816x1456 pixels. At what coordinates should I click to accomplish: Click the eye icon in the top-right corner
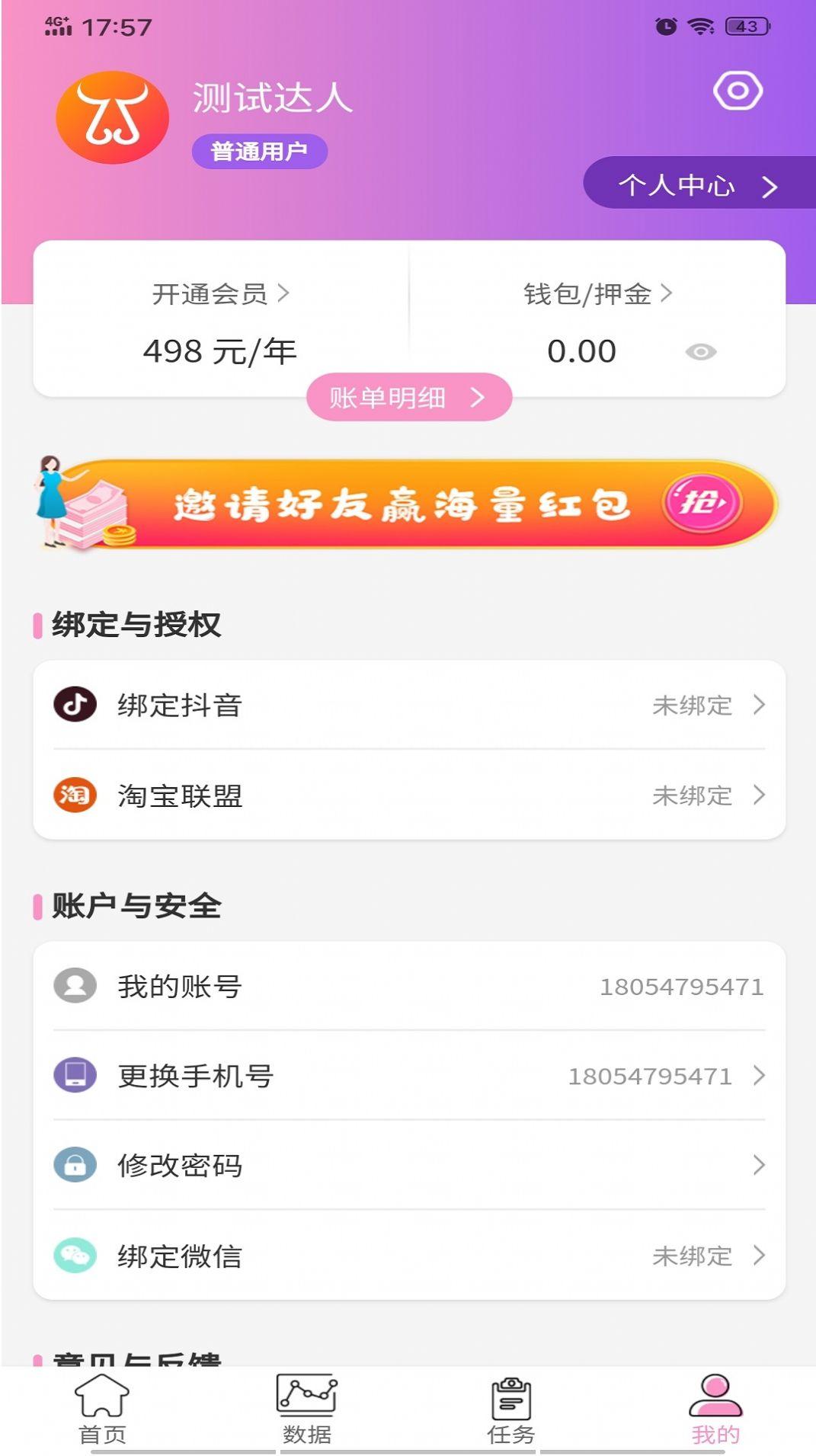tap(736, 90)
